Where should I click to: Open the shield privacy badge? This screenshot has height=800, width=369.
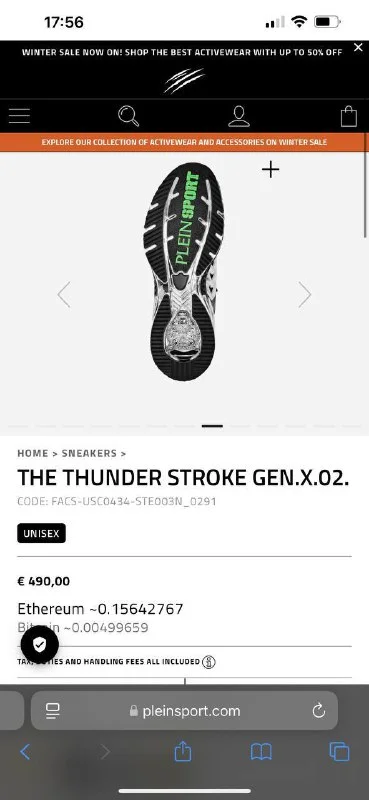39,645
